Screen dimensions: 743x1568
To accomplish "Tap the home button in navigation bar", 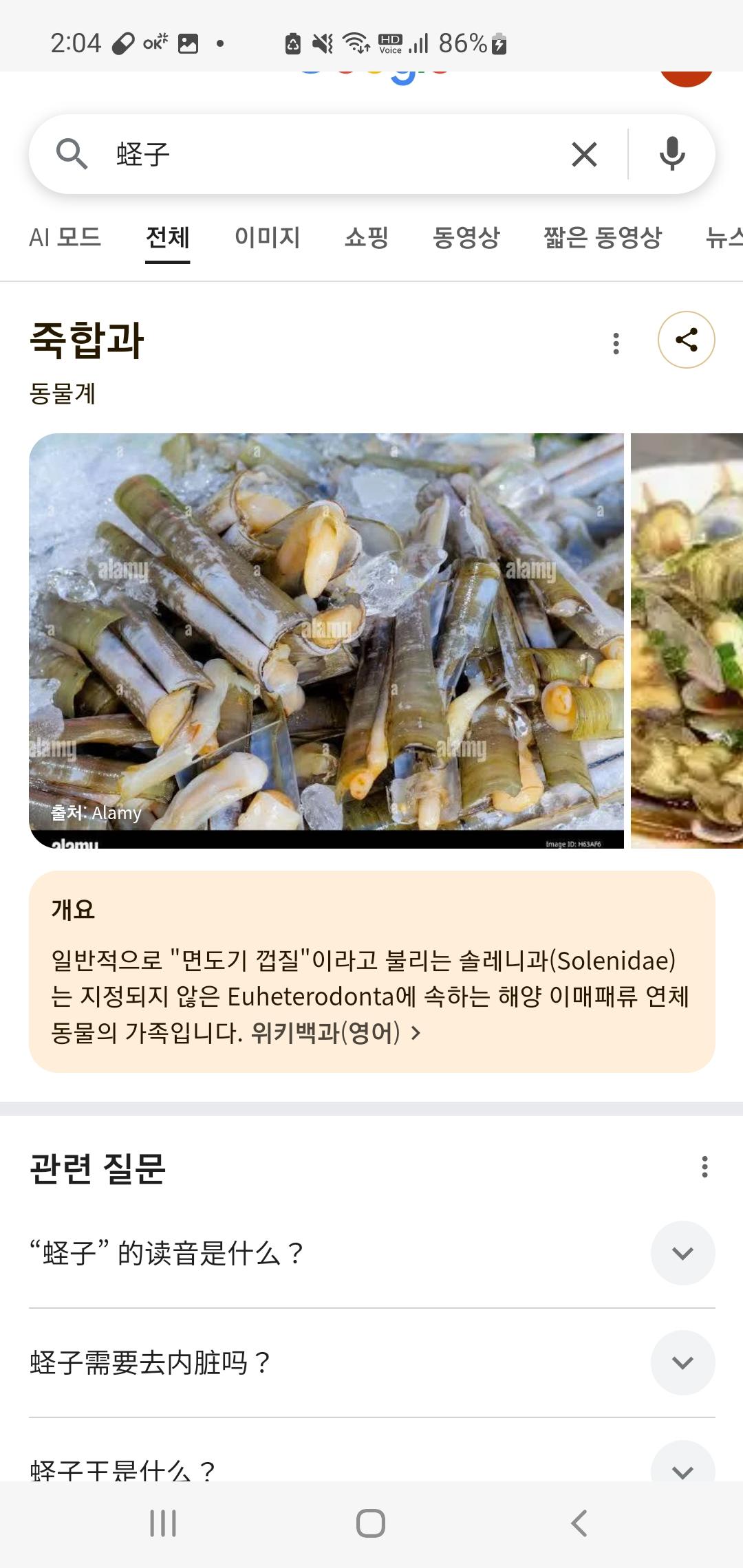I will pyautogui.click(x=371, y=1521).
